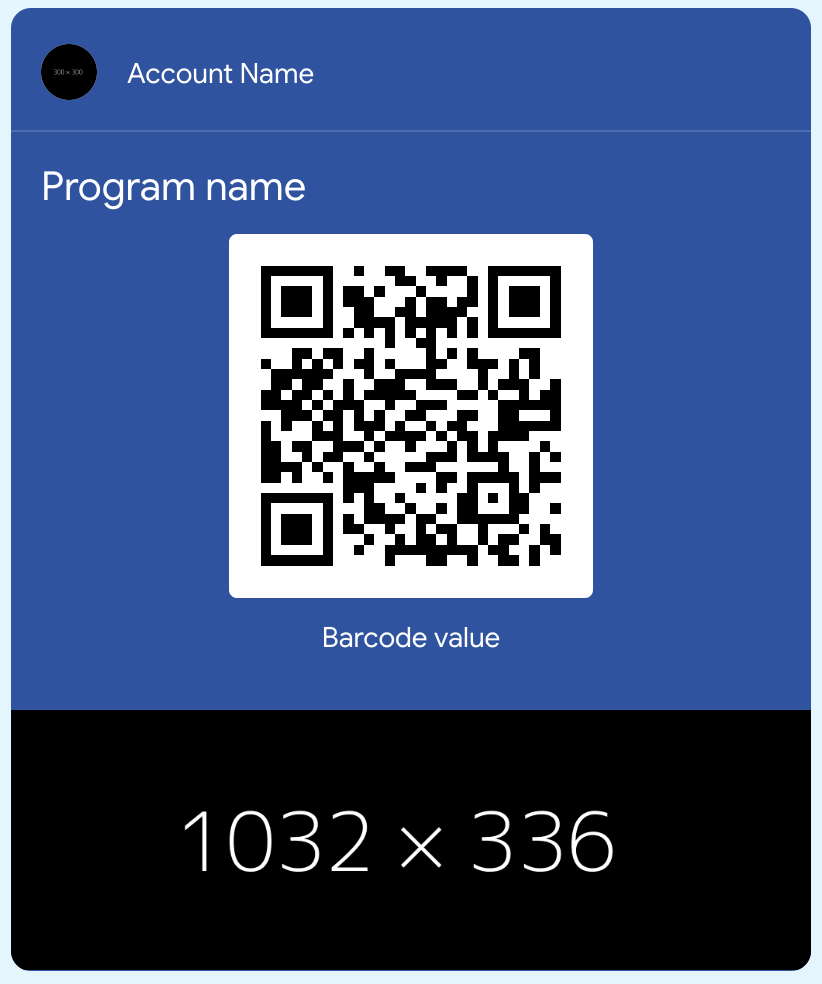Click the bottom-left QR finder square
The width and height of the screenshot is (822, 984).
pyautogui.click(x=295, y=528)
